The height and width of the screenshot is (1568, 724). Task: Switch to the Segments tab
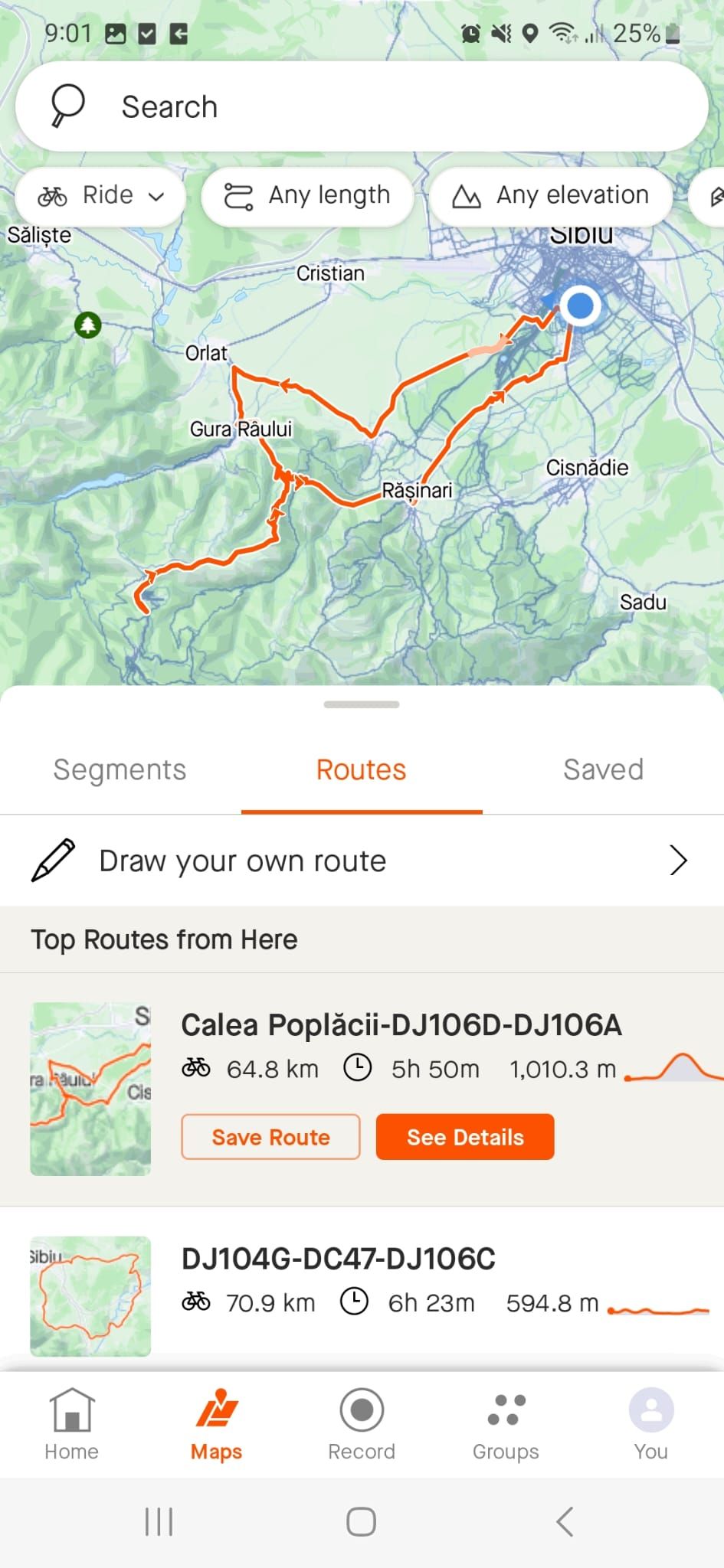point(120,769)
